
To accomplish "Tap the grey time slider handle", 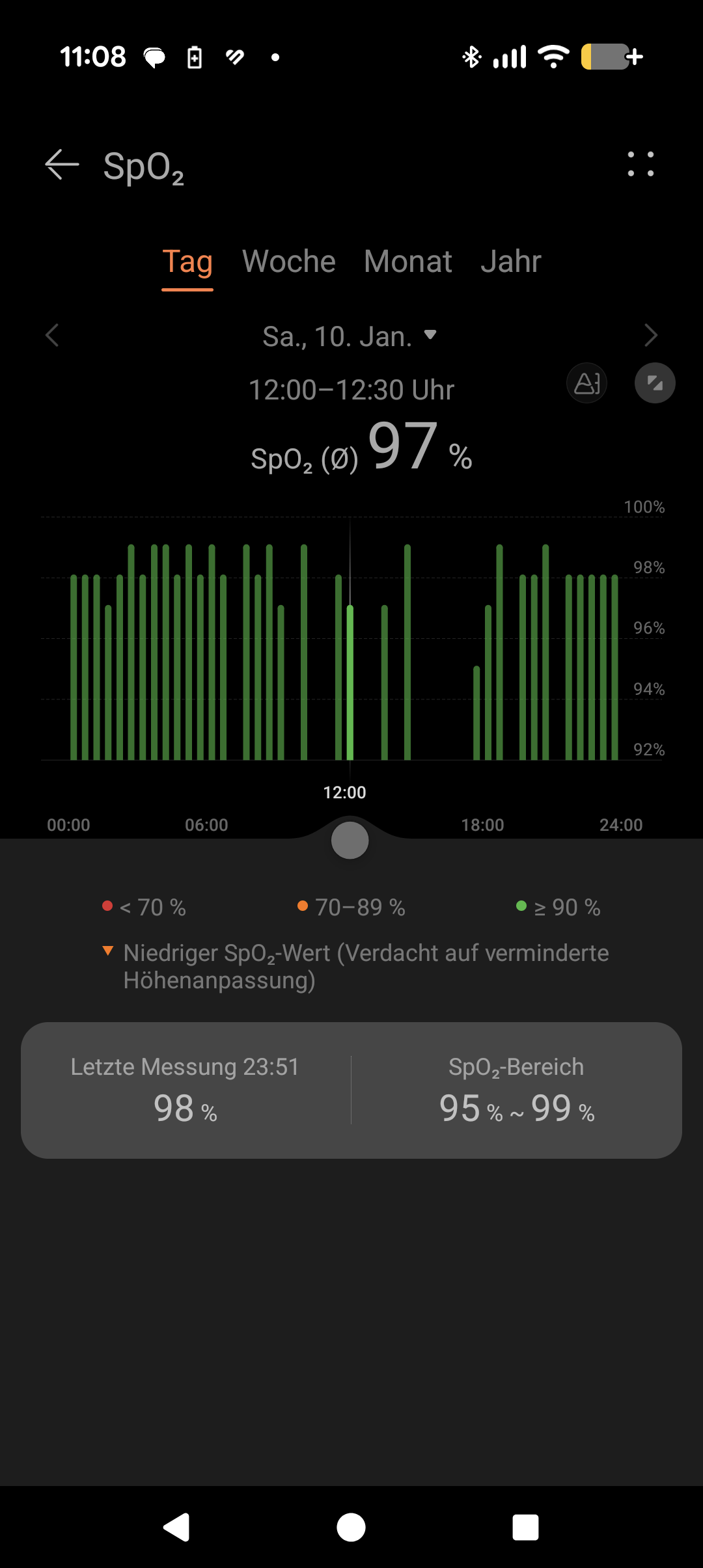I will coord(350,841).
